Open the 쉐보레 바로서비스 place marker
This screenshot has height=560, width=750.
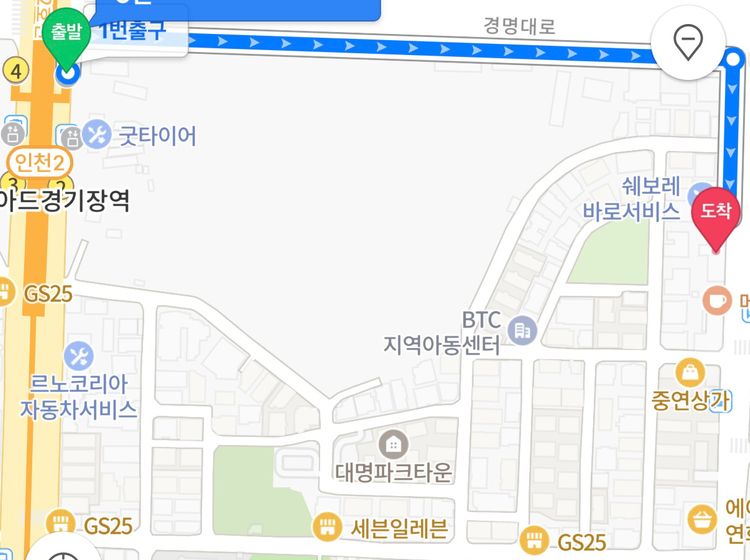[x=695, y=189]
